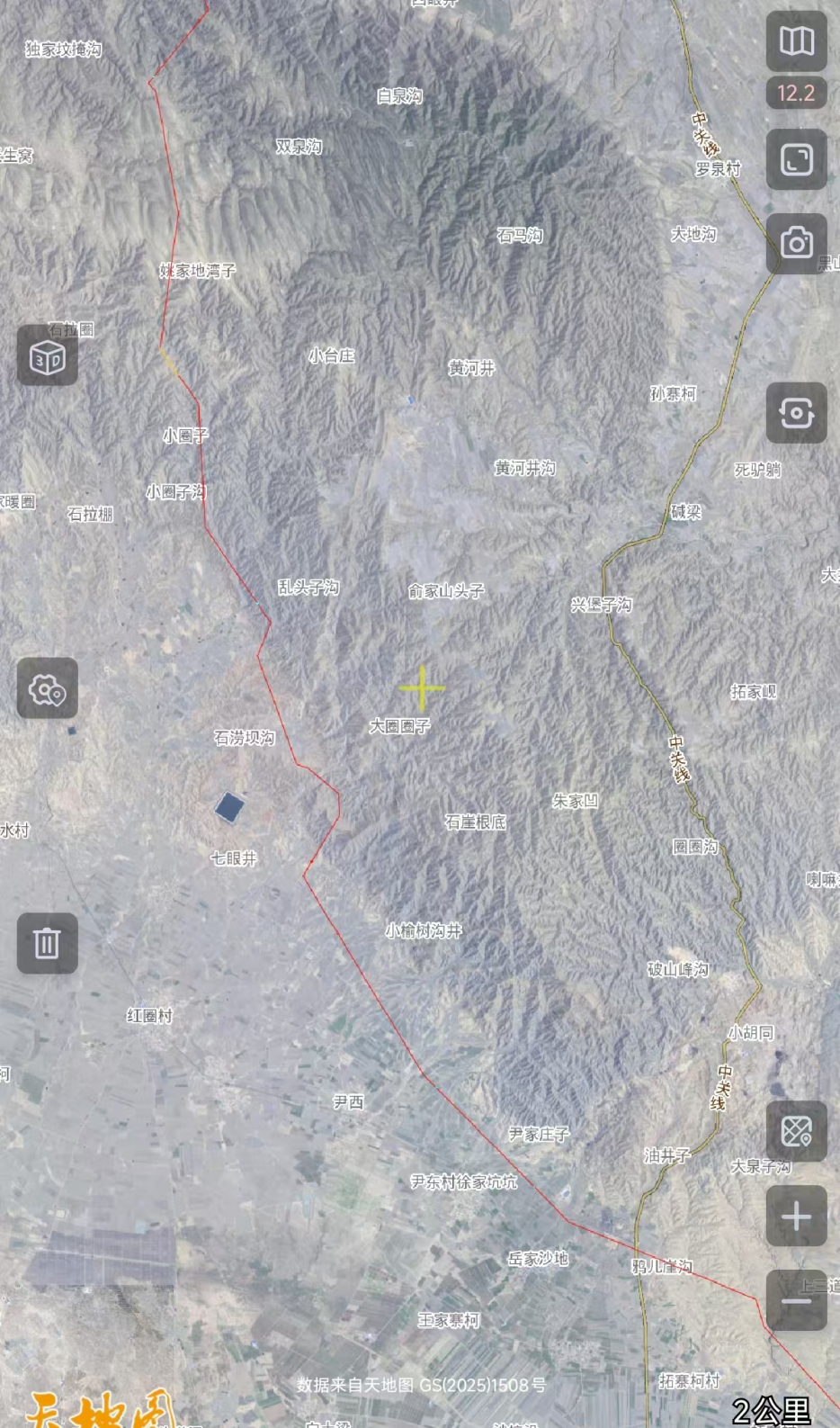Open the map marker tool icon
The width and height of the screenshot is (840, 1428).
(796, 1131)
